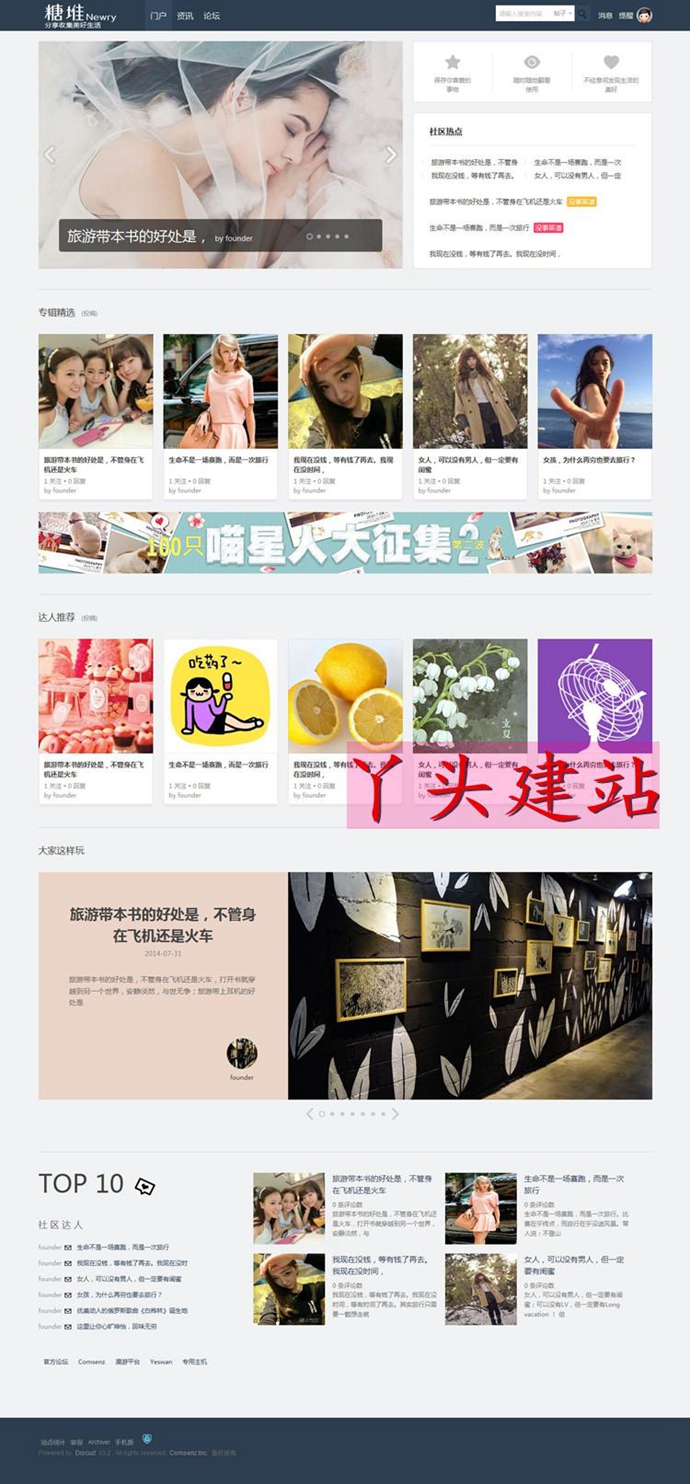Open the 达人推荐 card with lemon photo
Image resolution: width=690 pixels, height=1484 pixels.
345,695
